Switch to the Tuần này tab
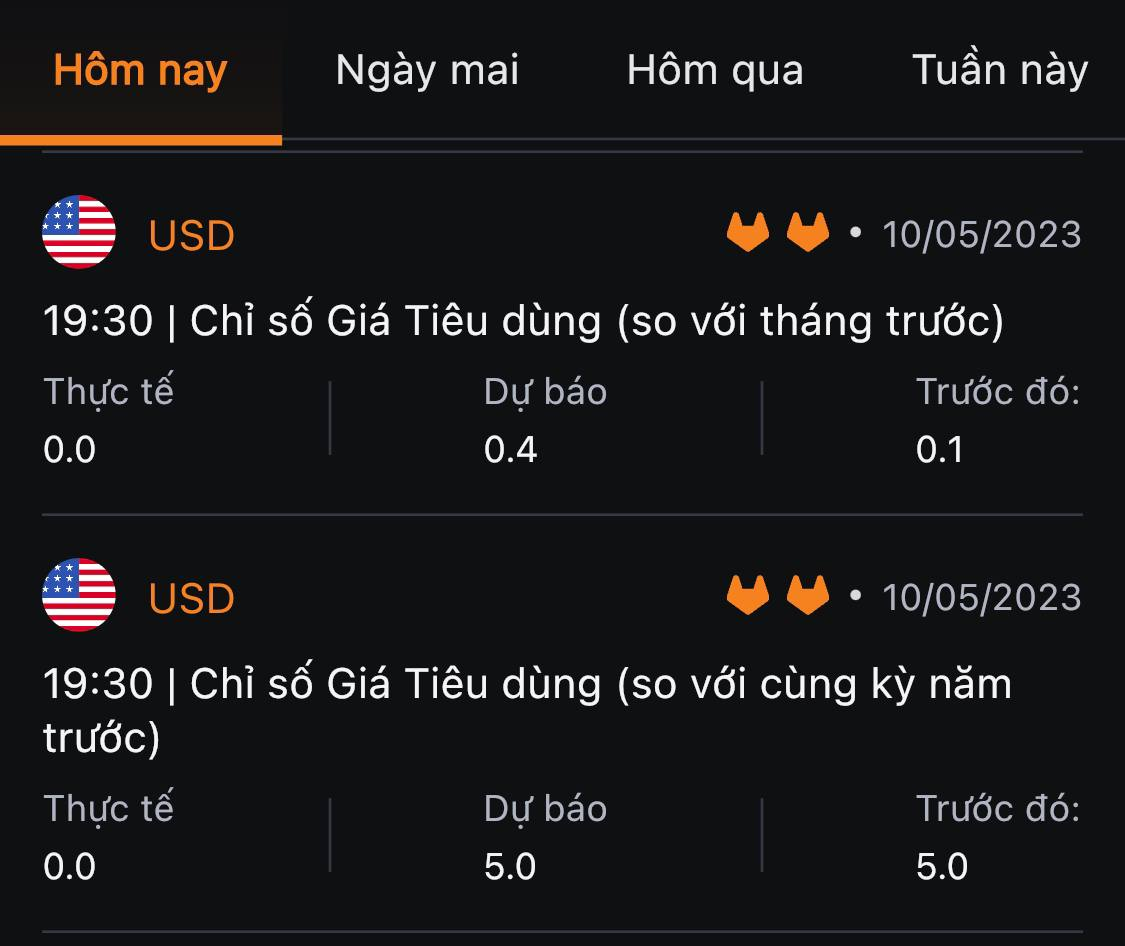The height and width of the screenshot is (946, 1125). click(999, 71)
